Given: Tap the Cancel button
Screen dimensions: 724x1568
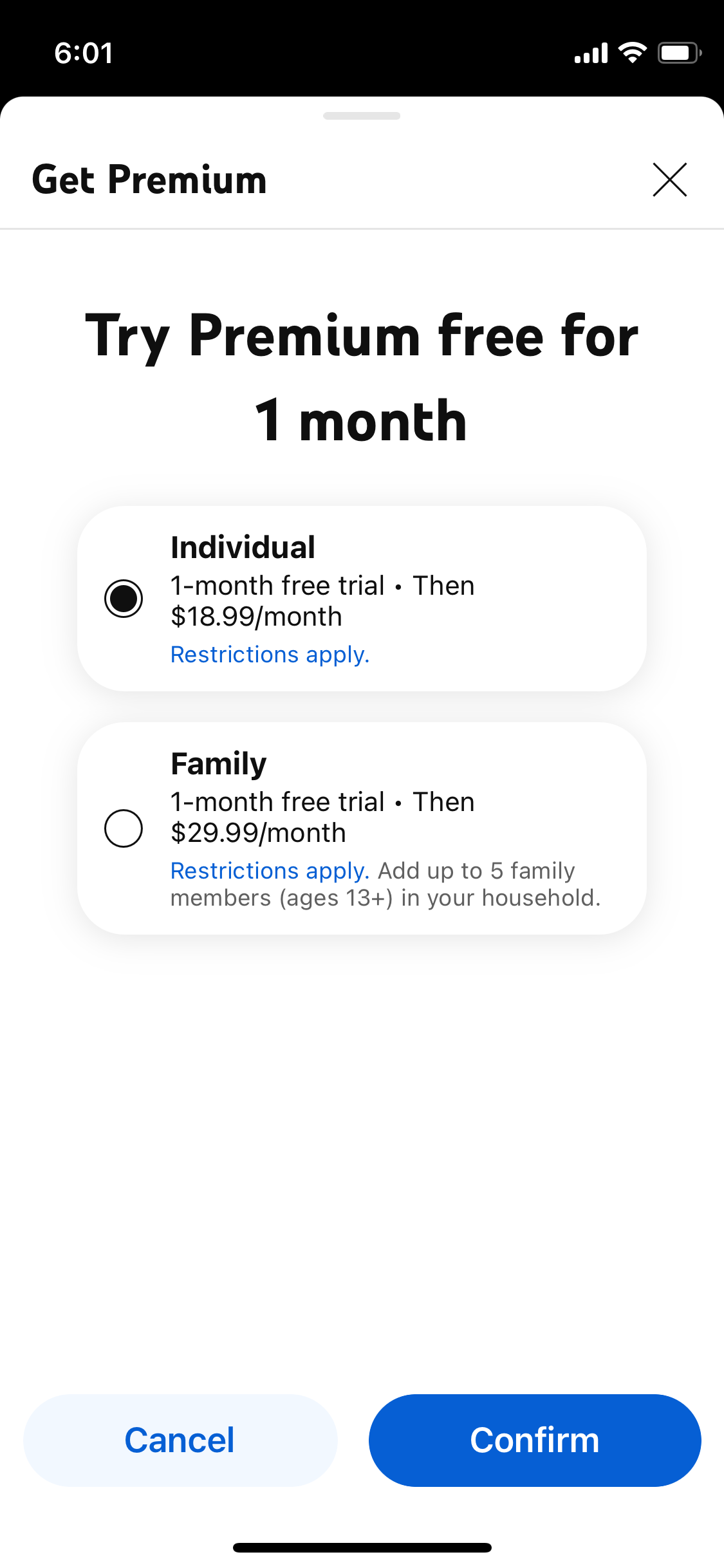Looking at the screenshot, I should tap(180, 1441).
